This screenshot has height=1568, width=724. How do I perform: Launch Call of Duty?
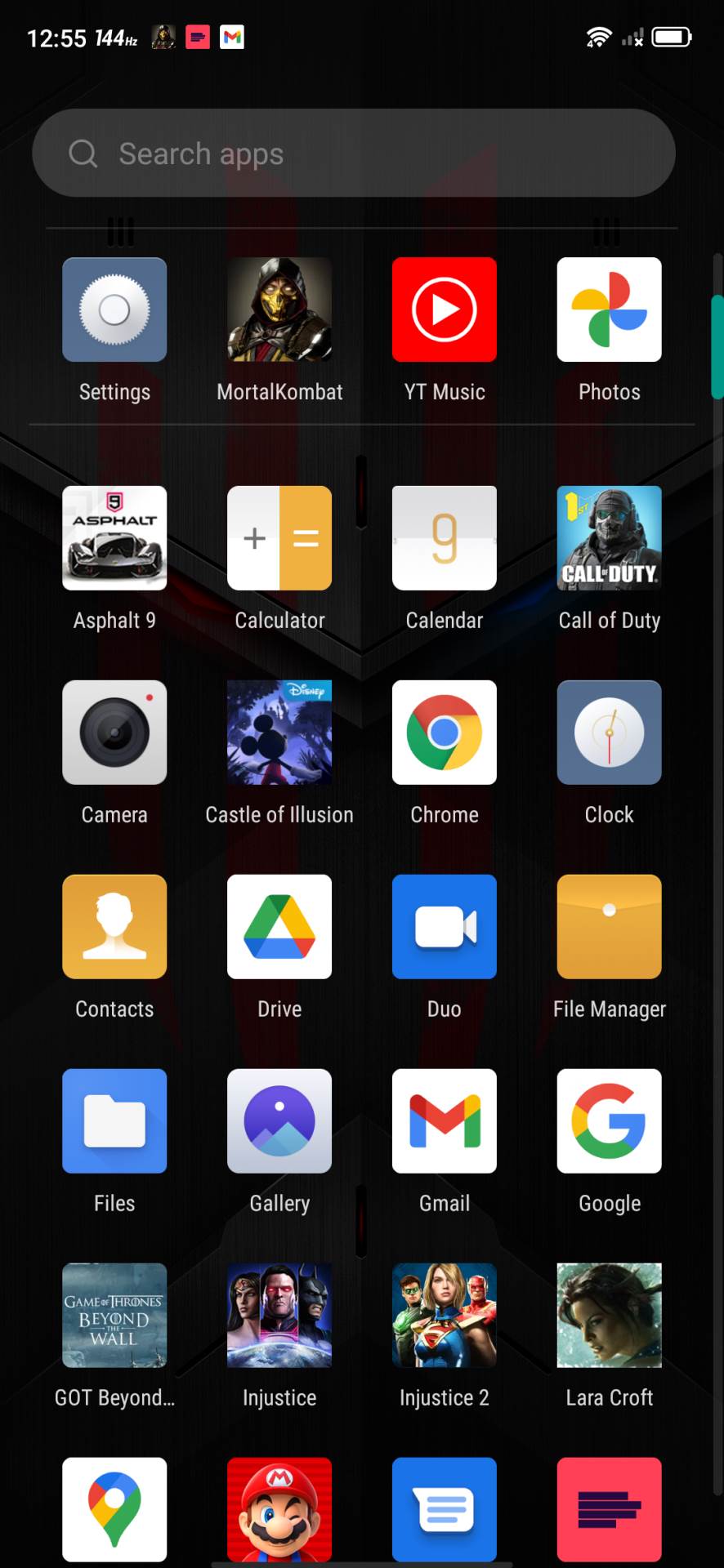[610, 539]
